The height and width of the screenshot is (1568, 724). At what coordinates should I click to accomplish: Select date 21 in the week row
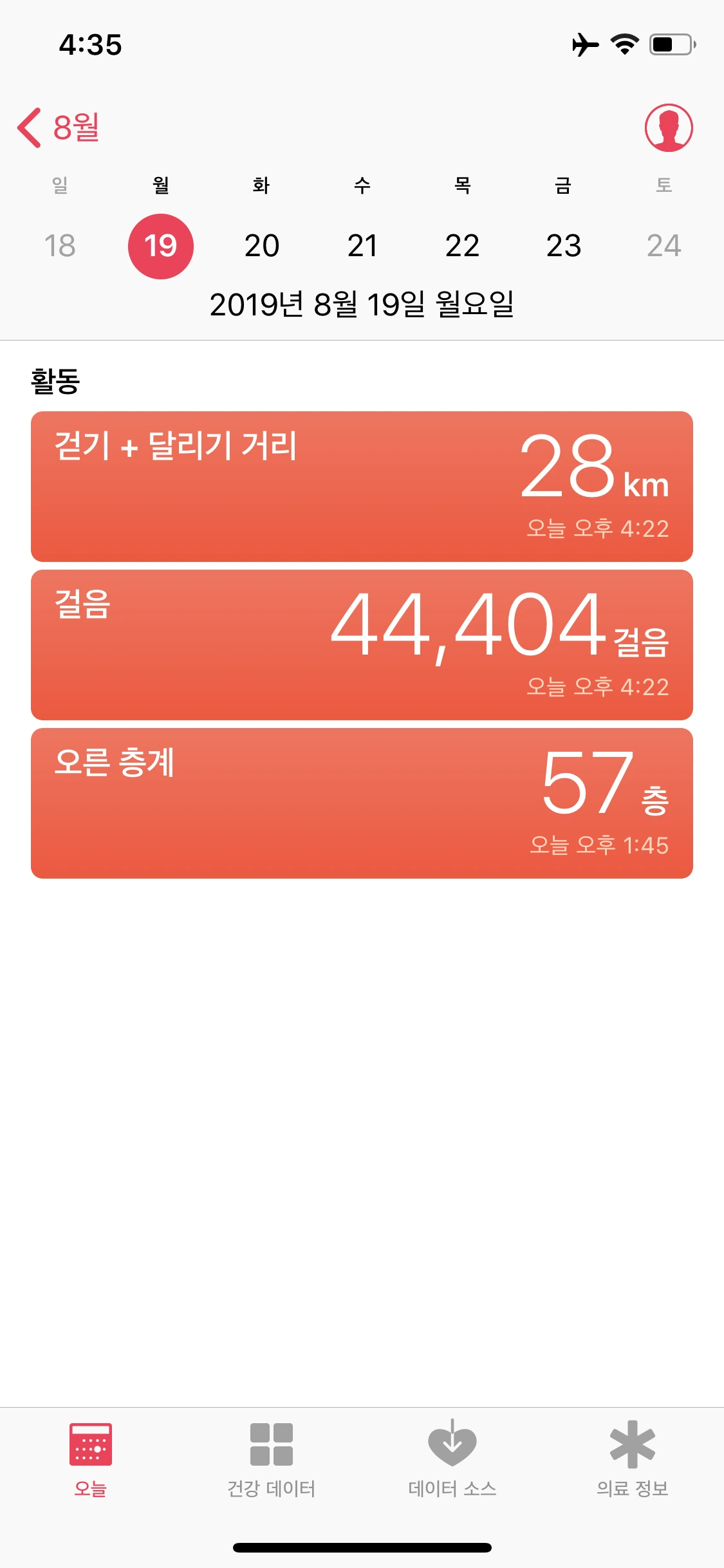[x=362, y=246]
